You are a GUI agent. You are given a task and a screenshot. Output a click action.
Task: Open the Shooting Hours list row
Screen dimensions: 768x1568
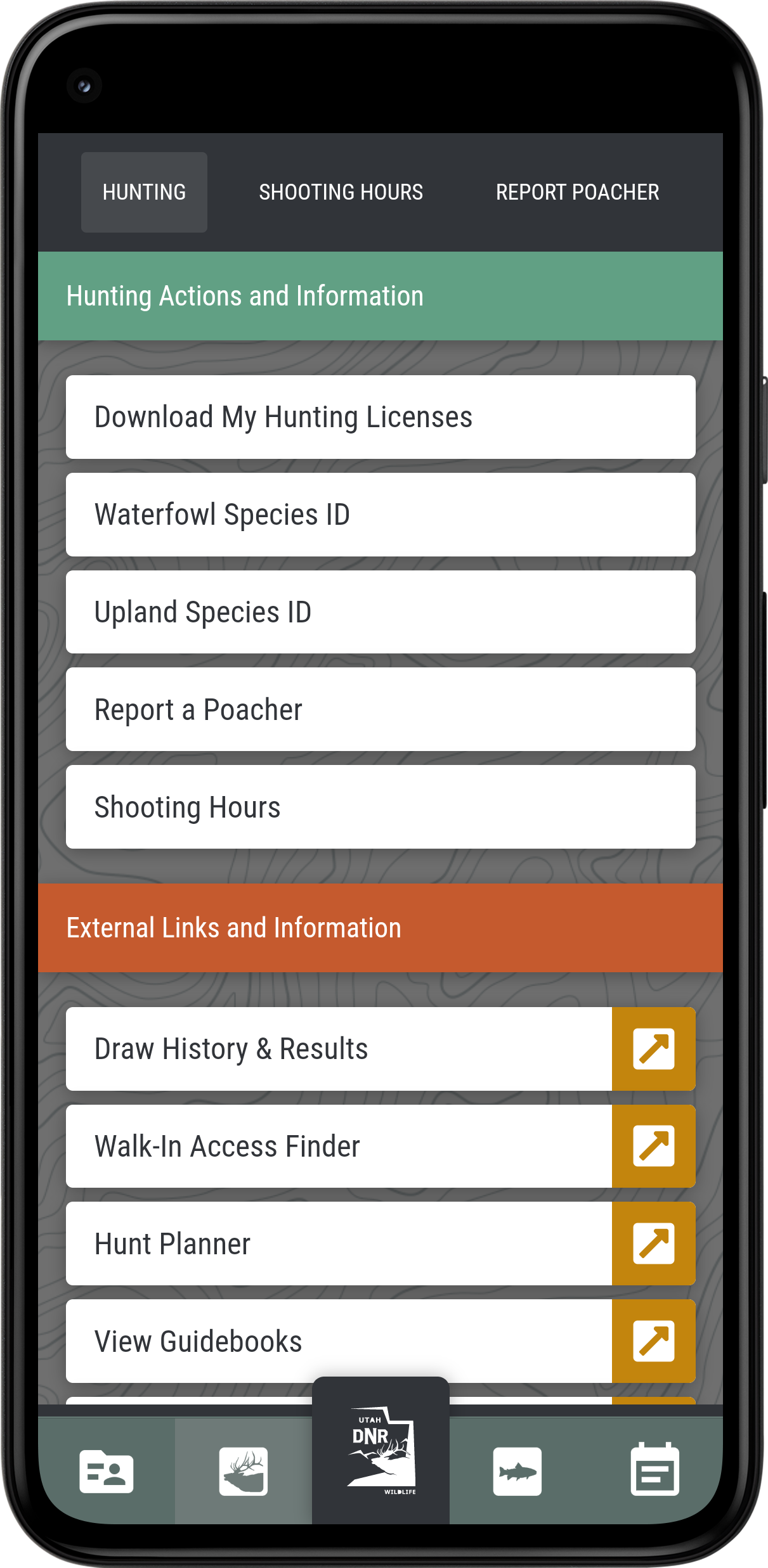coord(381,807)
